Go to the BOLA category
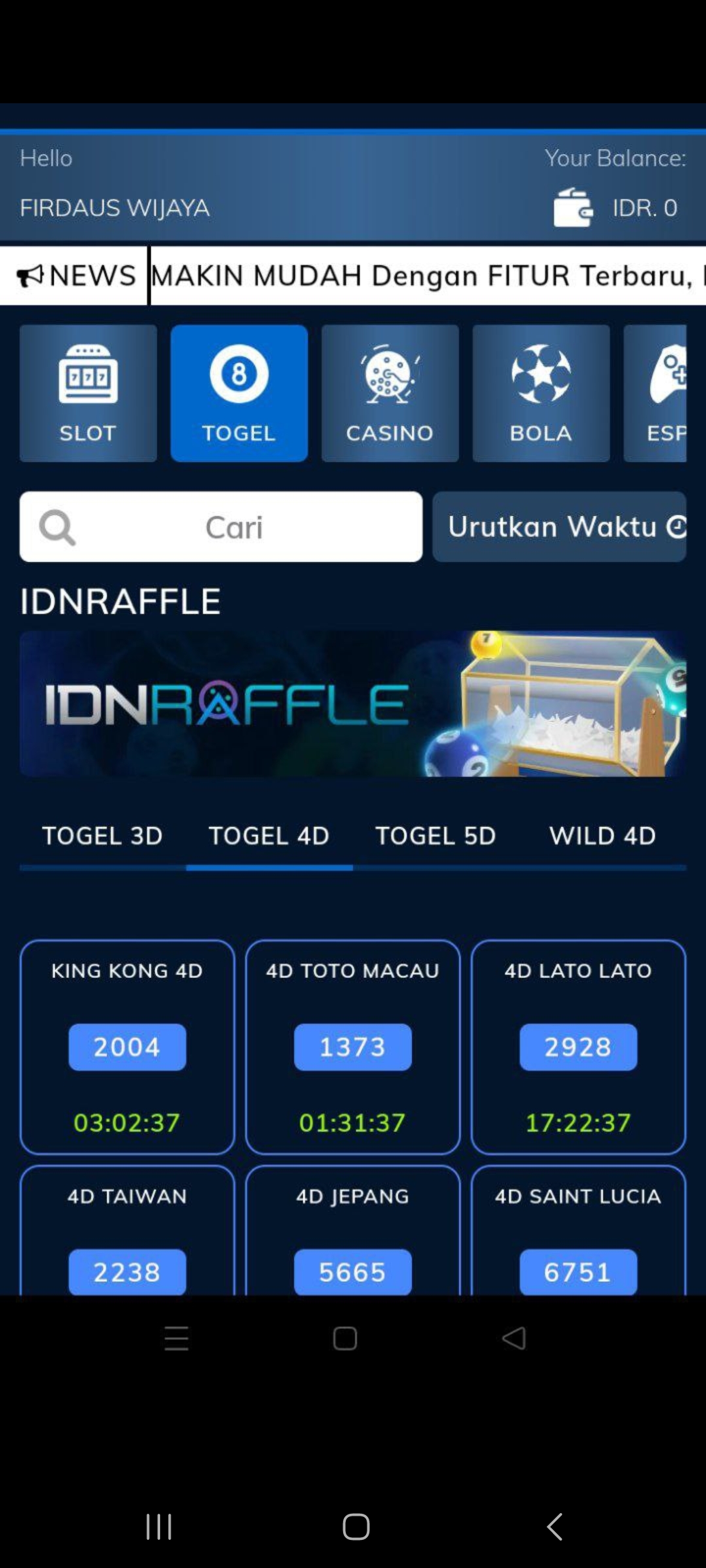706x1568 pixels. (x=541, y=393)
